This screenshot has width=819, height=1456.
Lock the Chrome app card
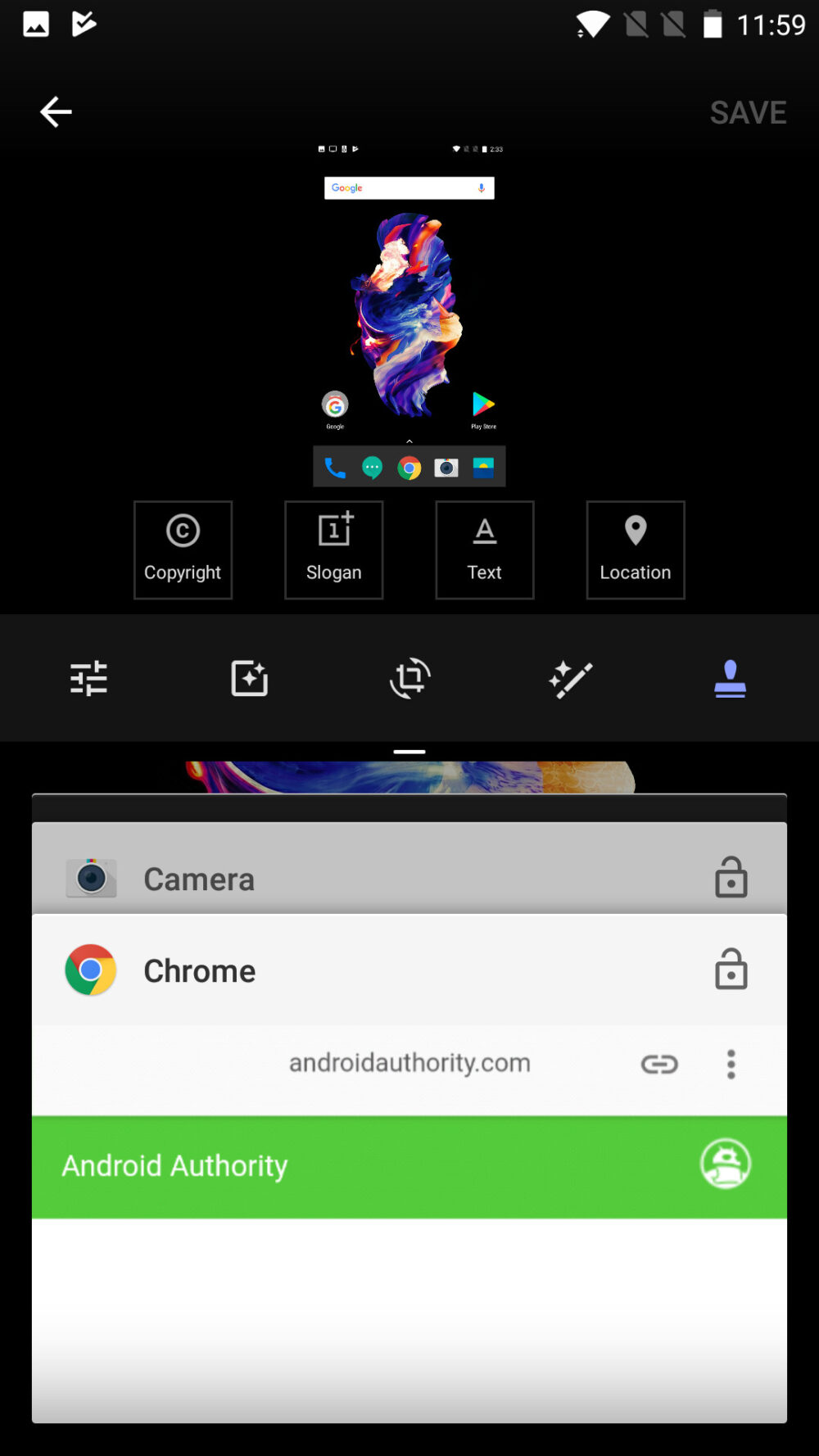(x=731, y=970)
